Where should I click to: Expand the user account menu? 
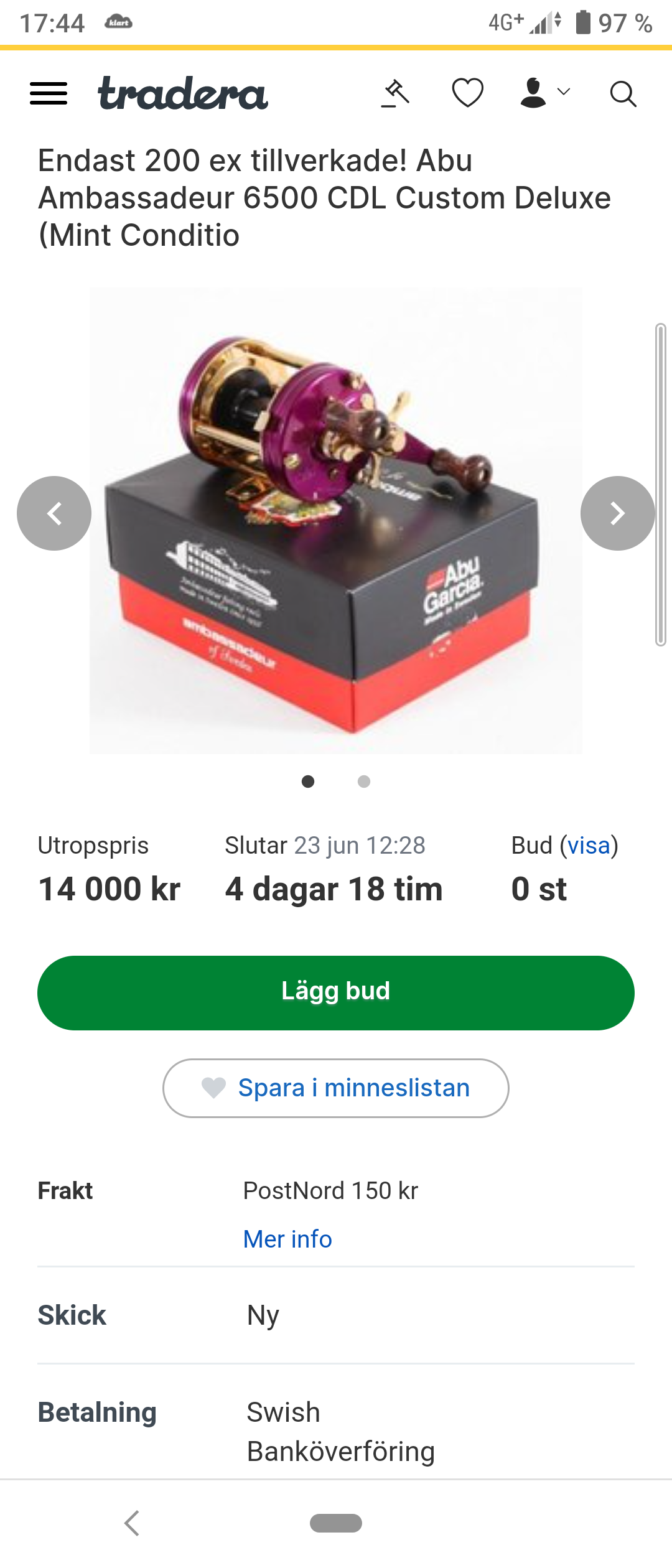(545, 94)
